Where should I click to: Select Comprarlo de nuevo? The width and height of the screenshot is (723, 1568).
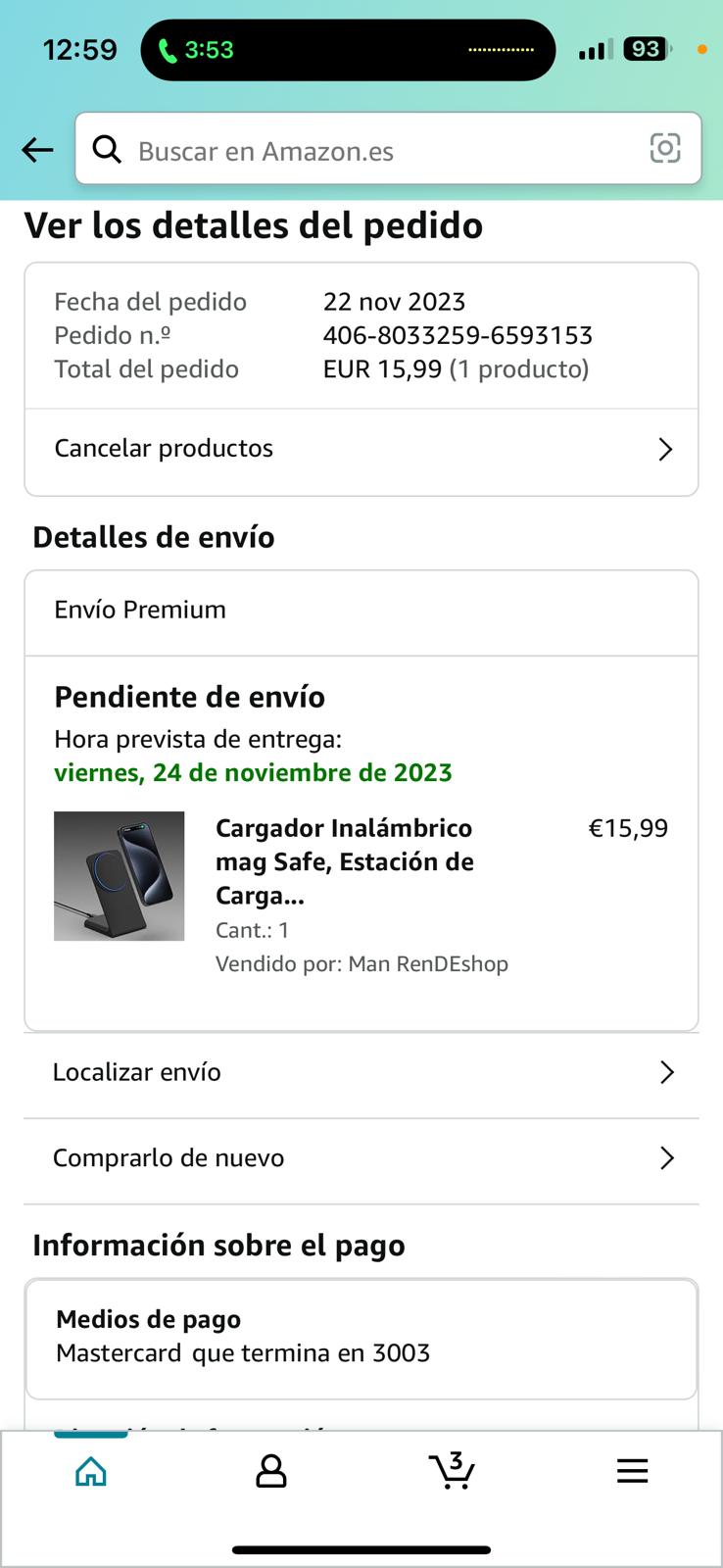pos(361,1158)
